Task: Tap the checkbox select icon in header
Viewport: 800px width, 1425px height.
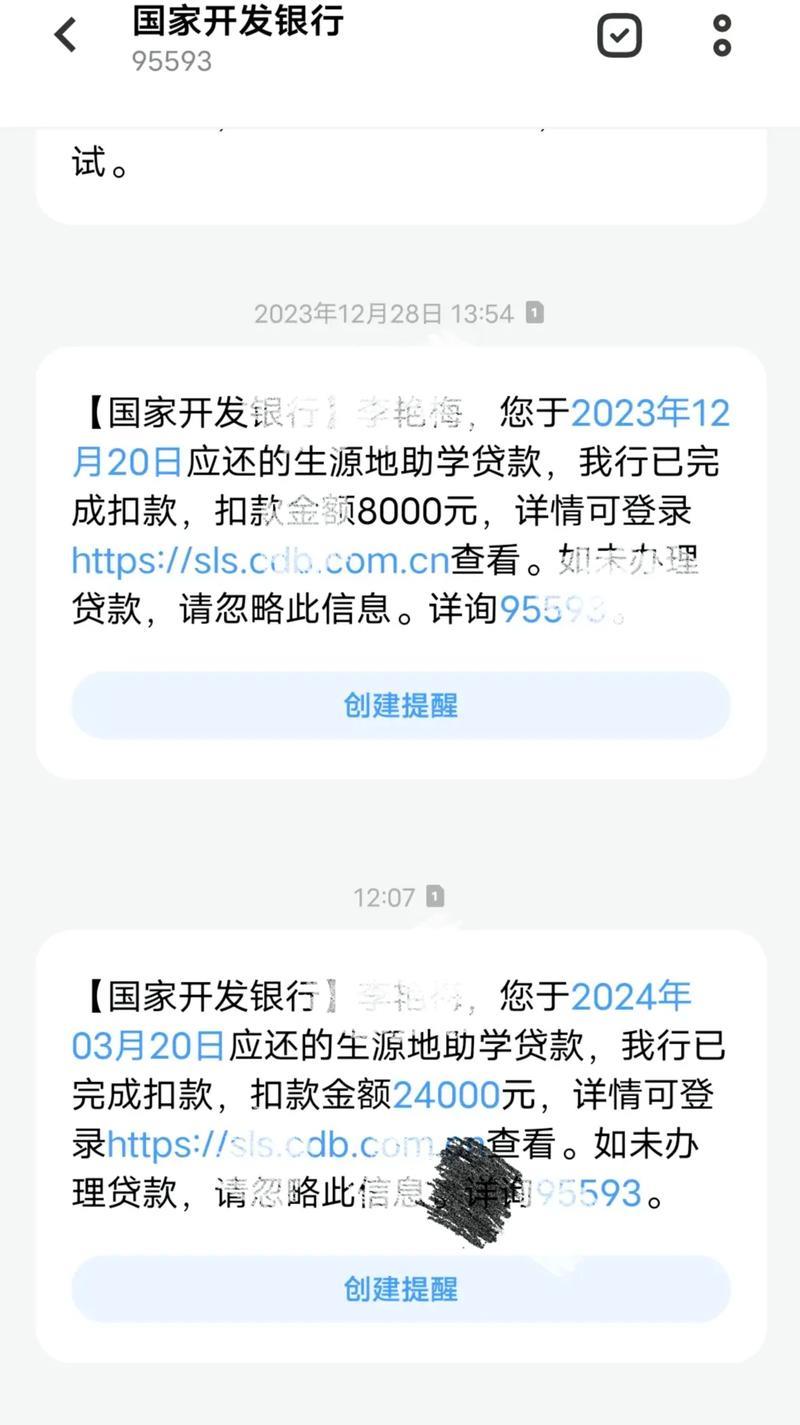Action: coord(619,36)
